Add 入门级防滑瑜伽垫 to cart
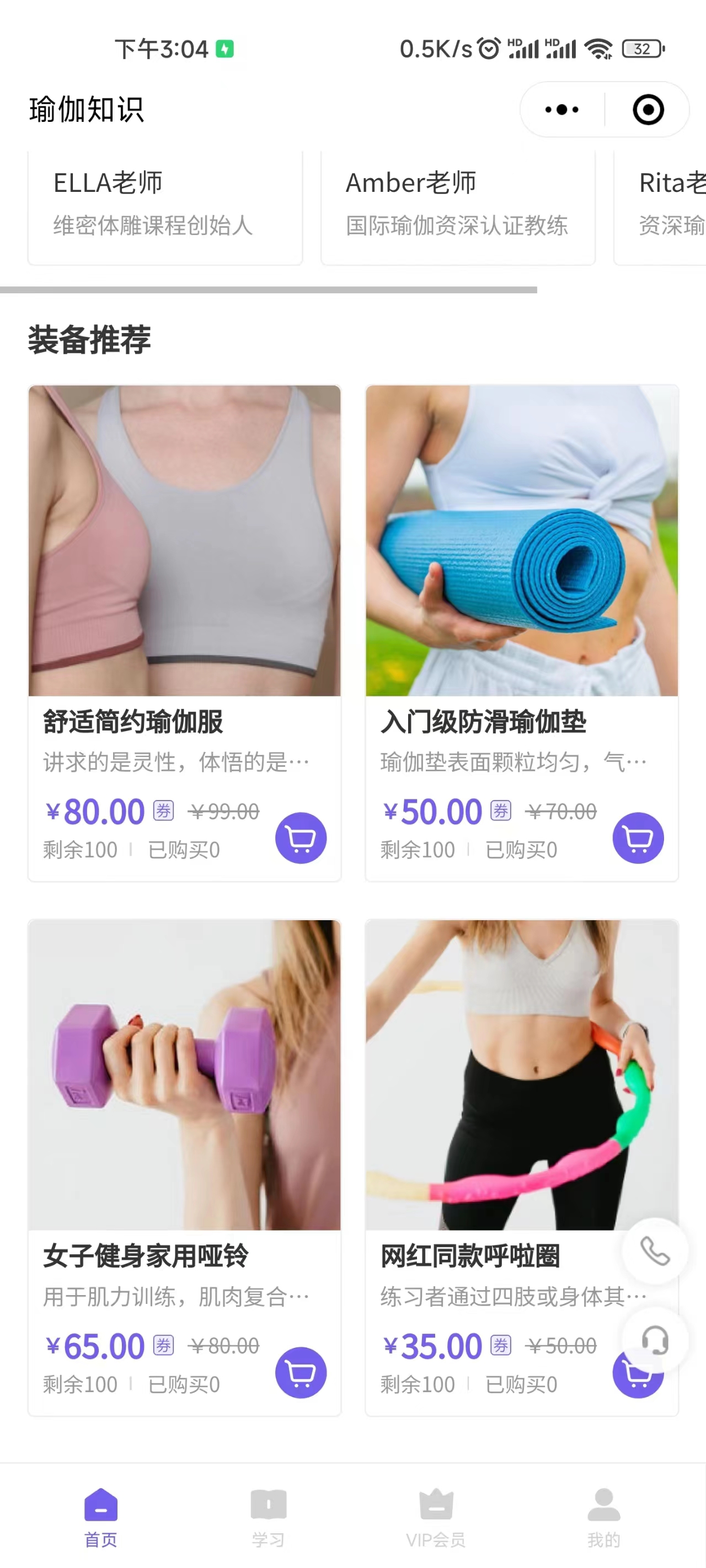The height and width of the screenshot is (1568, 706). tap(638, 838)
